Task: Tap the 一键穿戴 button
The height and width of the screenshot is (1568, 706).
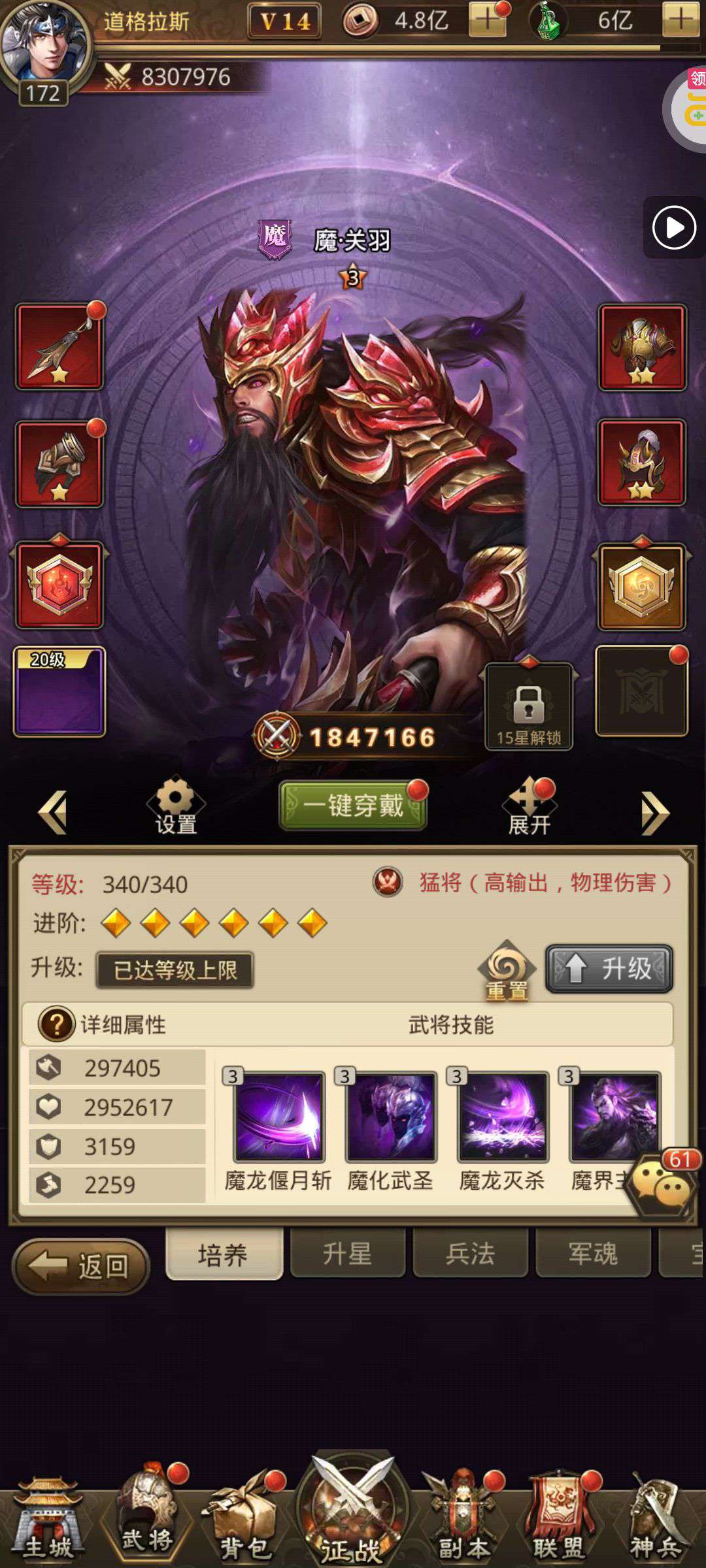Action: point(353,805)
